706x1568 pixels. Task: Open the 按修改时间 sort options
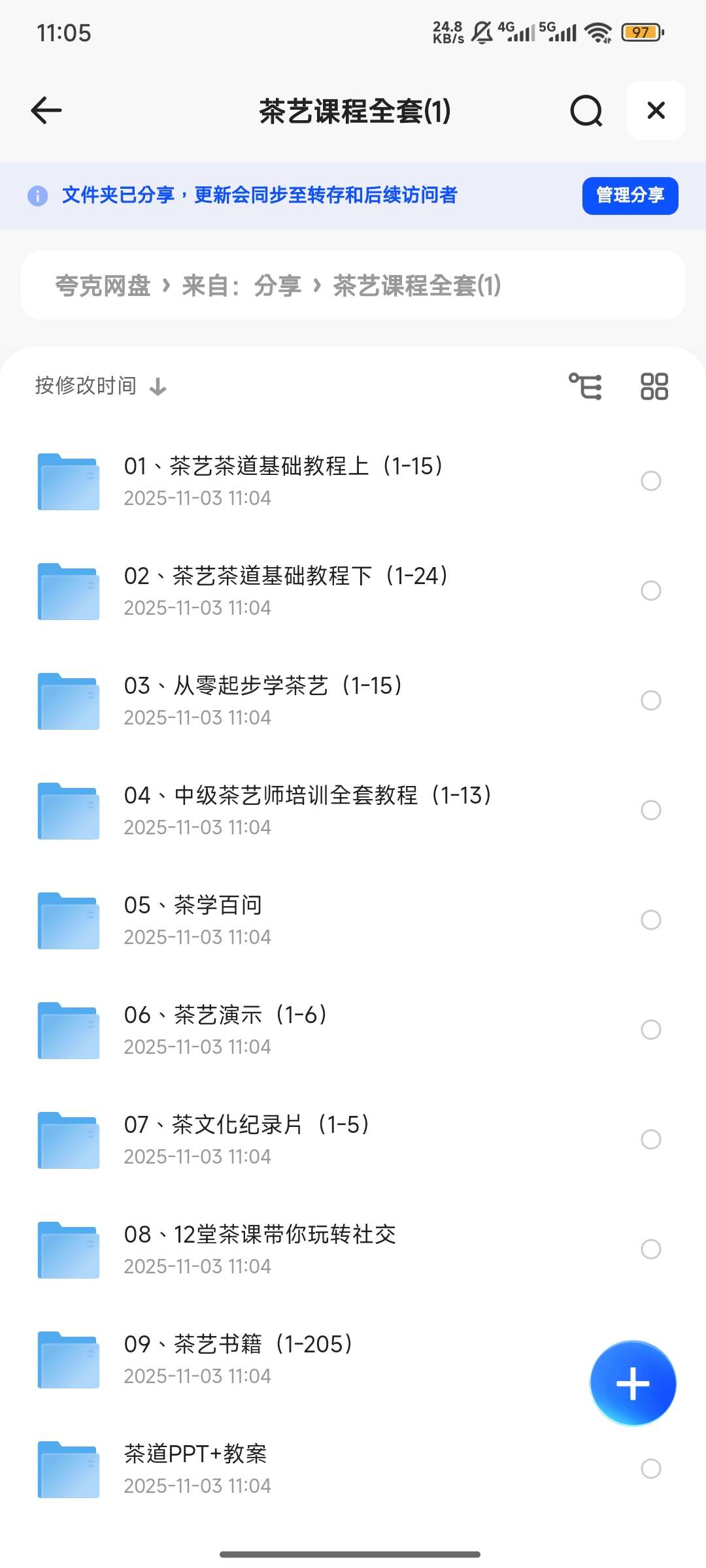click(x=85, y=385)
